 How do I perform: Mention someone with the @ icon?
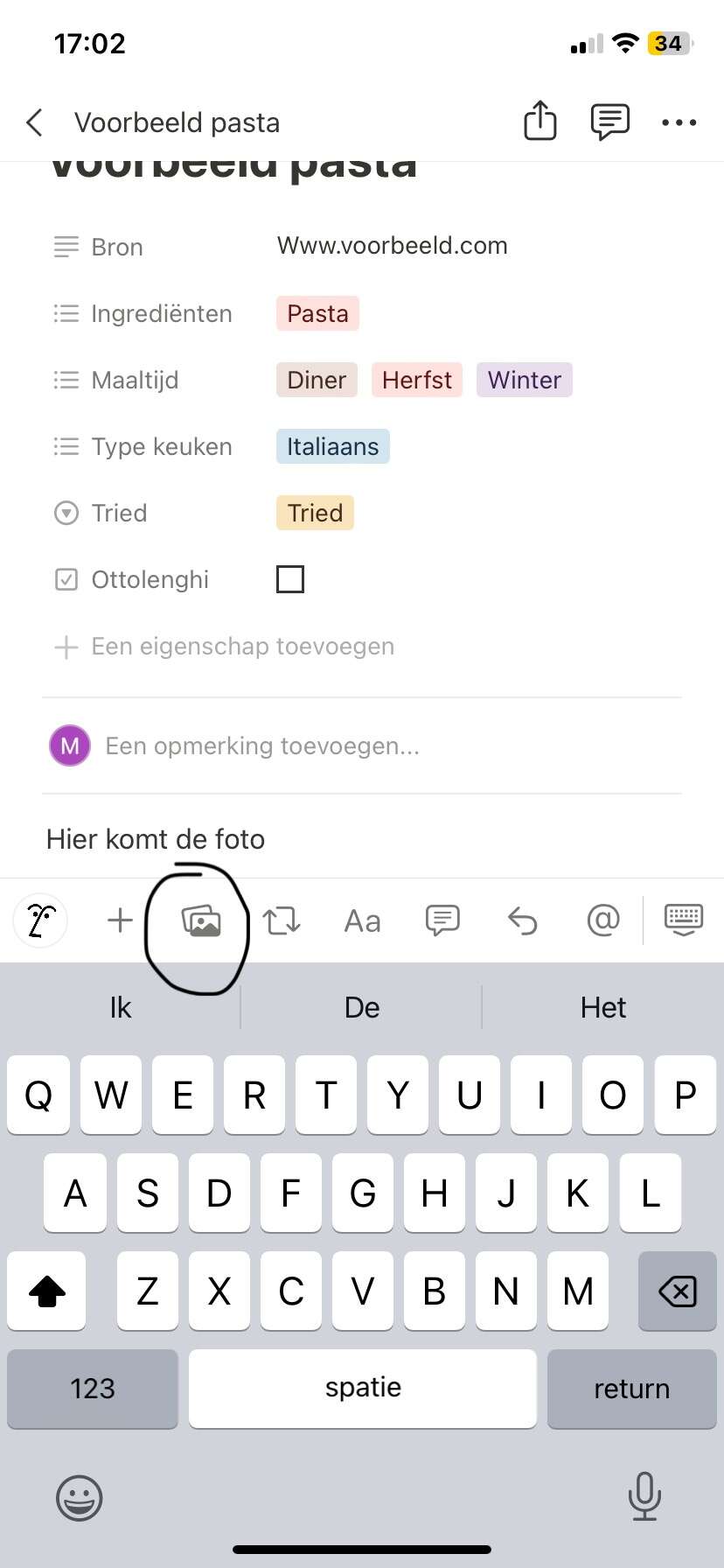coord(603,920)
